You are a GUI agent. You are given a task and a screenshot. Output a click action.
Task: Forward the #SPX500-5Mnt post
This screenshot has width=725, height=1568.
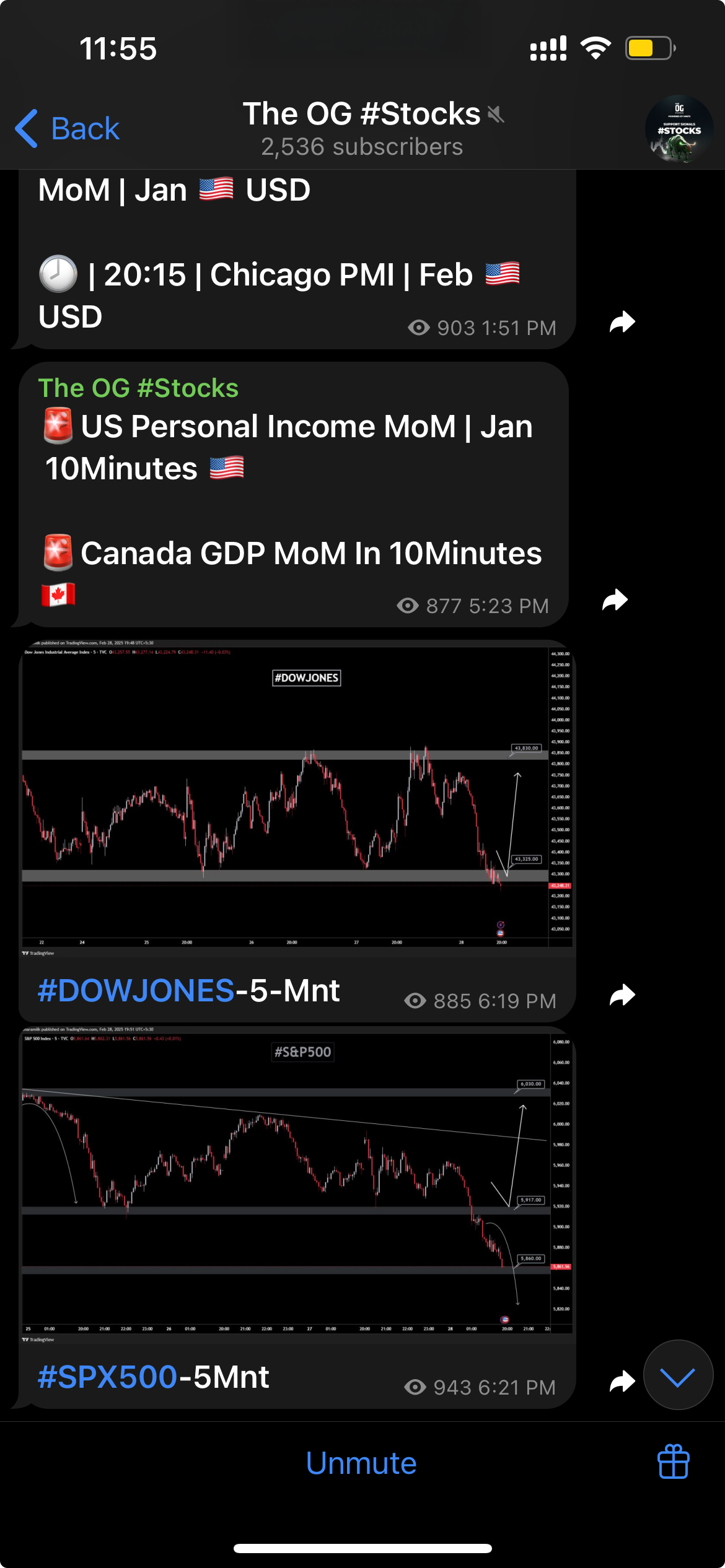(622, 1382)
